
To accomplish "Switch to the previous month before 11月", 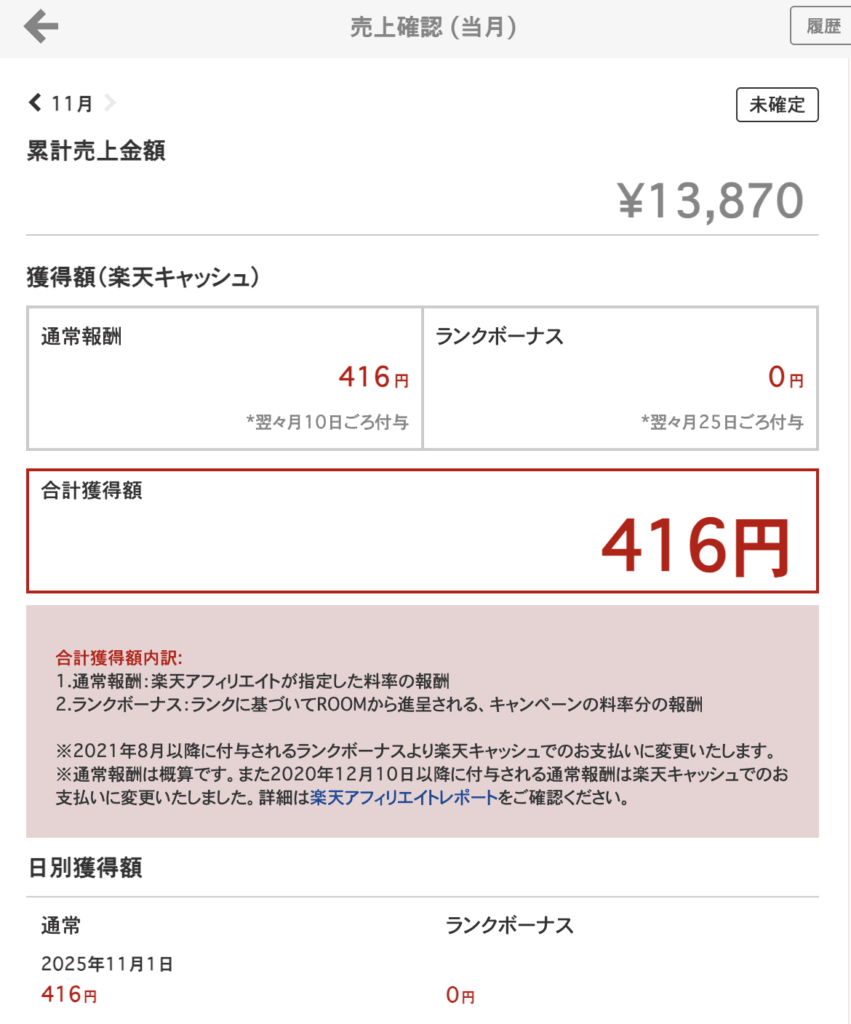I will point(36,102).
